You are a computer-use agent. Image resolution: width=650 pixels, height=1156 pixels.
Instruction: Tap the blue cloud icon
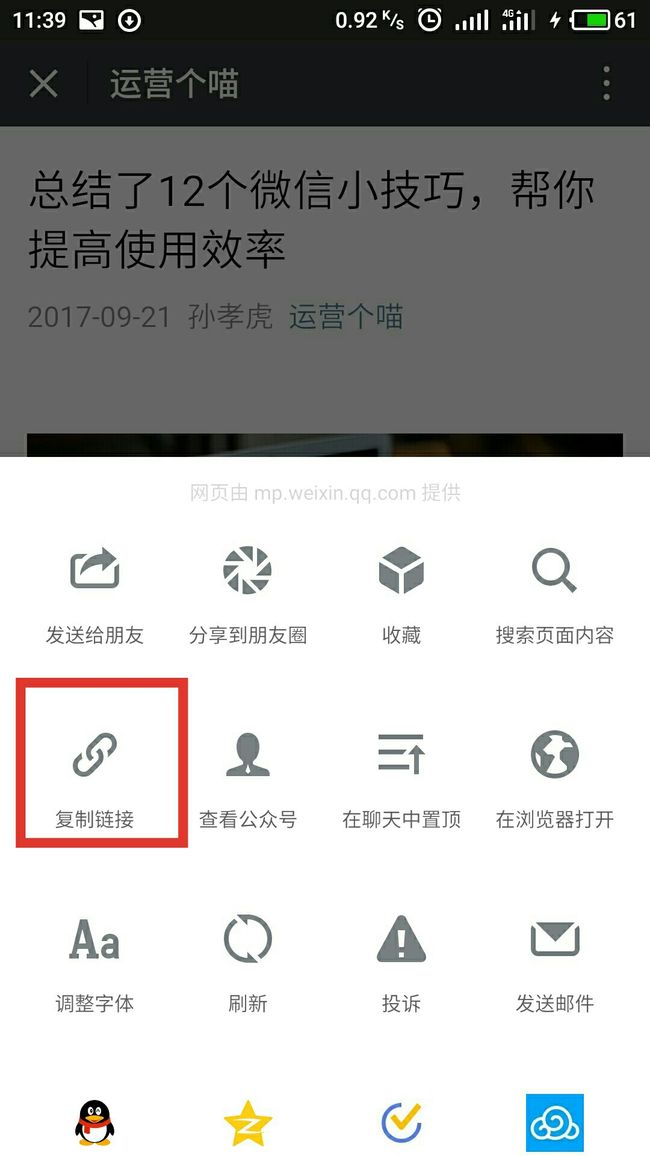554,1122
